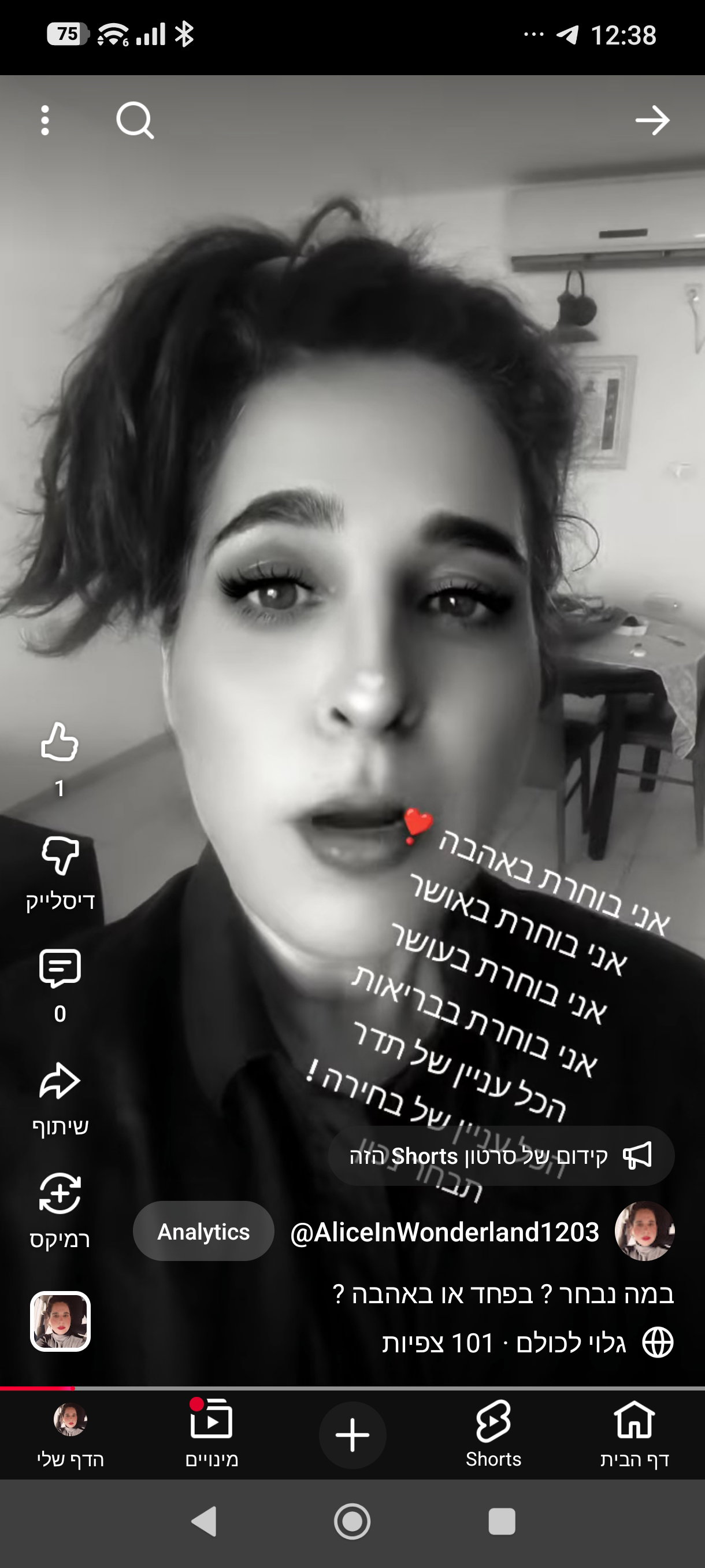Share this Short
The image size is (705, 1568).
click(x=60, y=1081)
